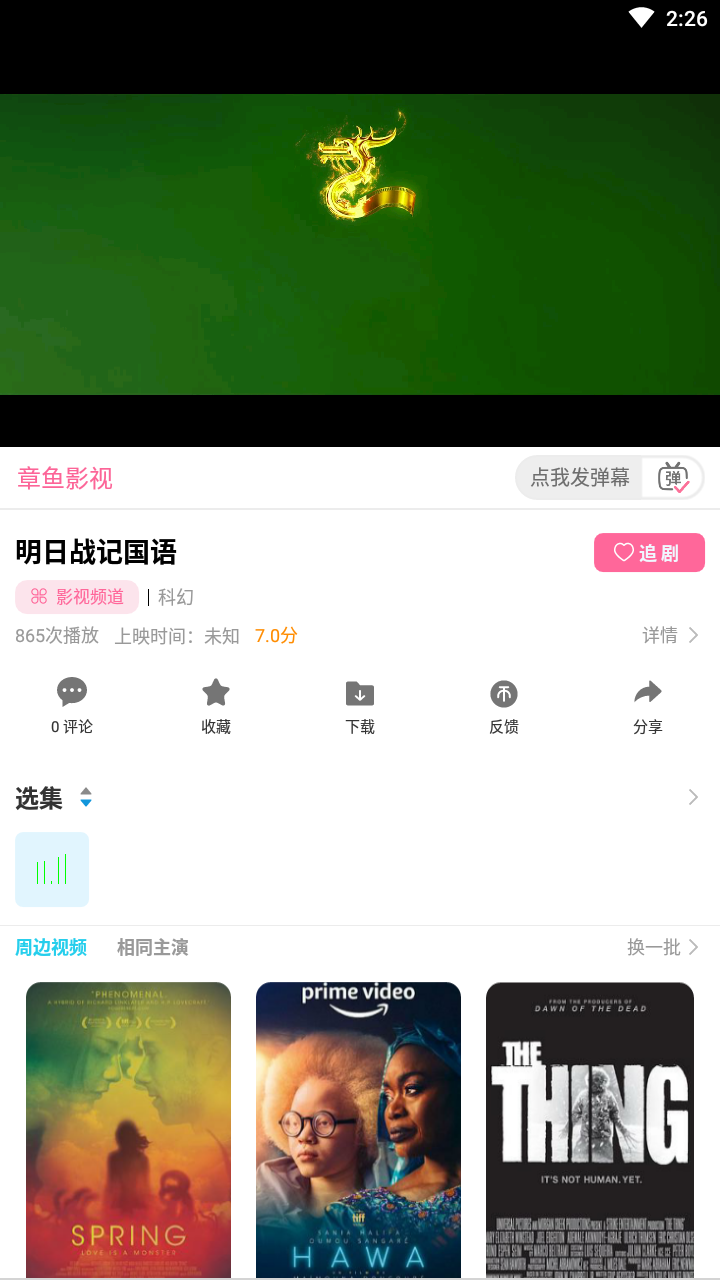The width and height of the screenshot is (720, 1280).
Task: Open the Hawa movie poster
Action: tap(358, 1130)
